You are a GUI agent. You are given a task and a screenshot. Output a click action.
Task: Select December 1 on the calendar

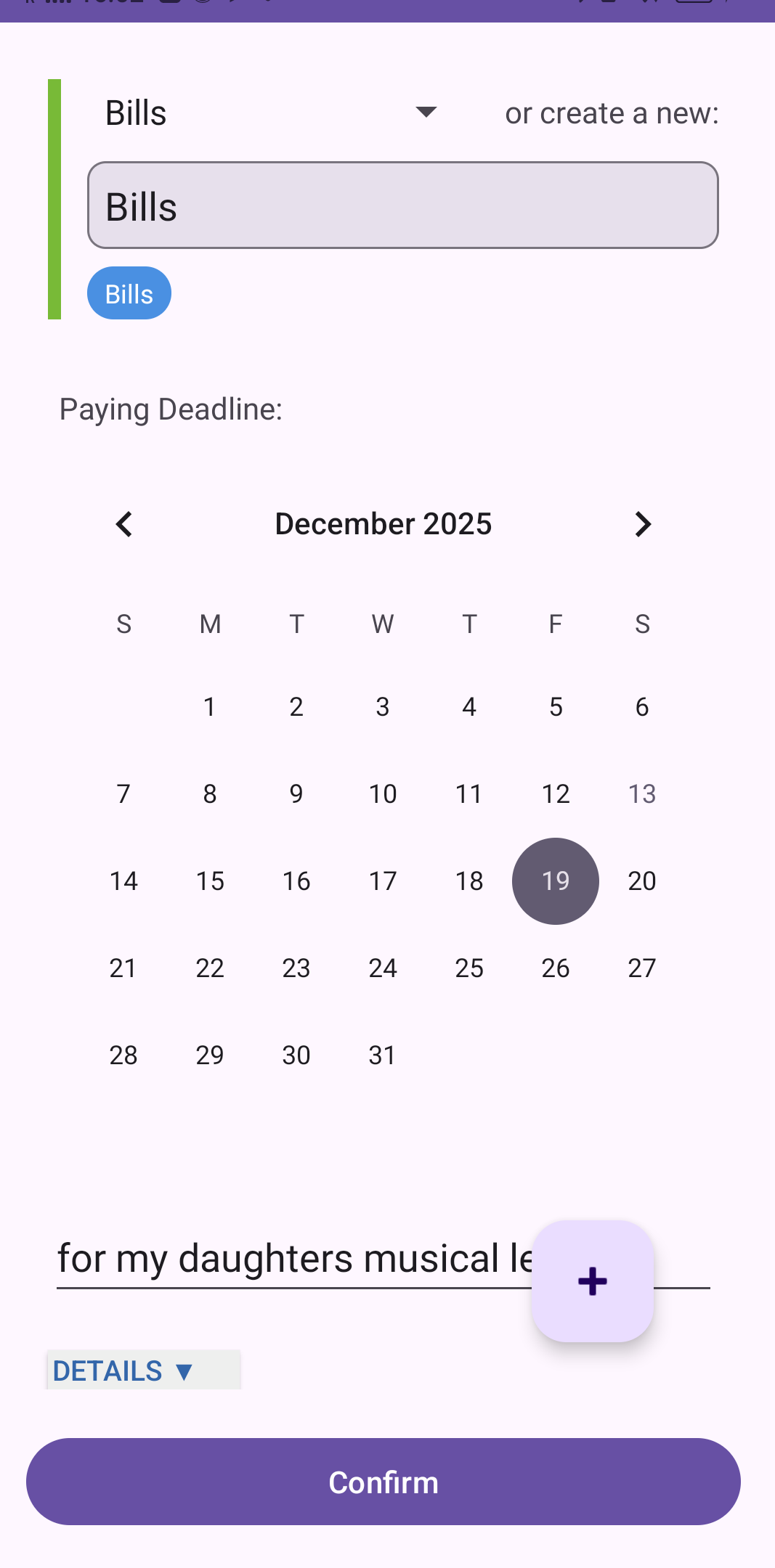pyautogui.click(x=209, y=706)
